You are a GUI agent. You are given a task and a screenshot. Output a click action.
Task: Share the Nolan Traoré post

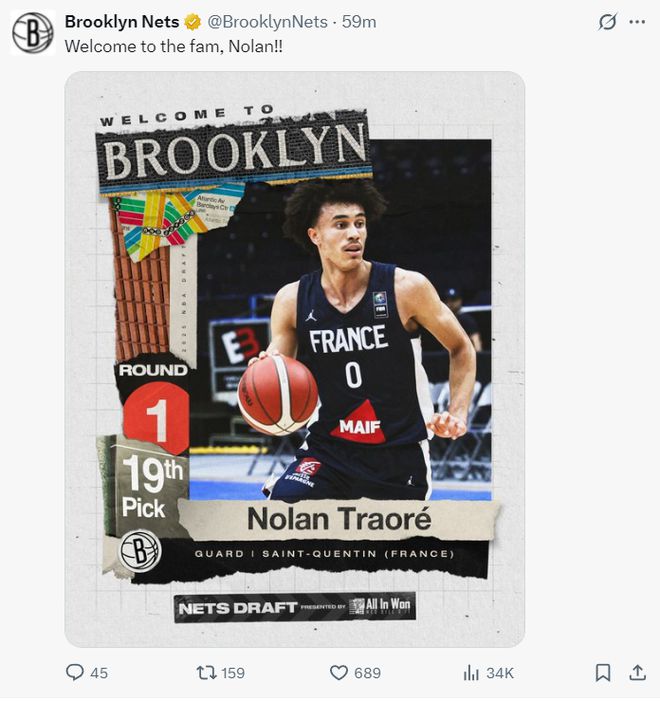pos(636,673)
